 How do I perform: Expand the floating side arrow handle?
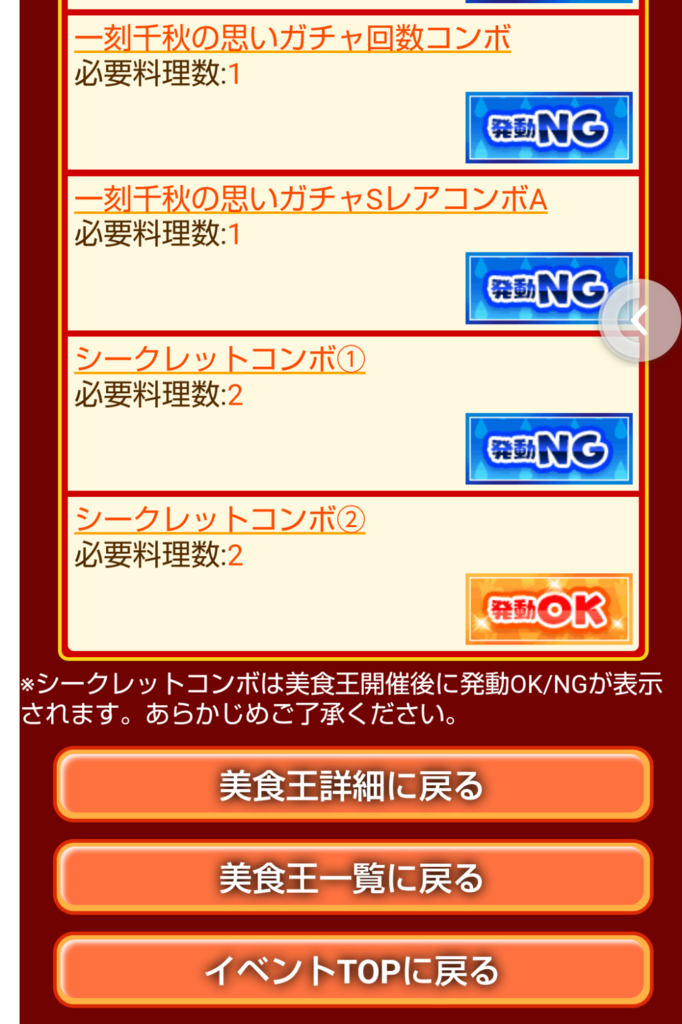click(x=641, y=320)
